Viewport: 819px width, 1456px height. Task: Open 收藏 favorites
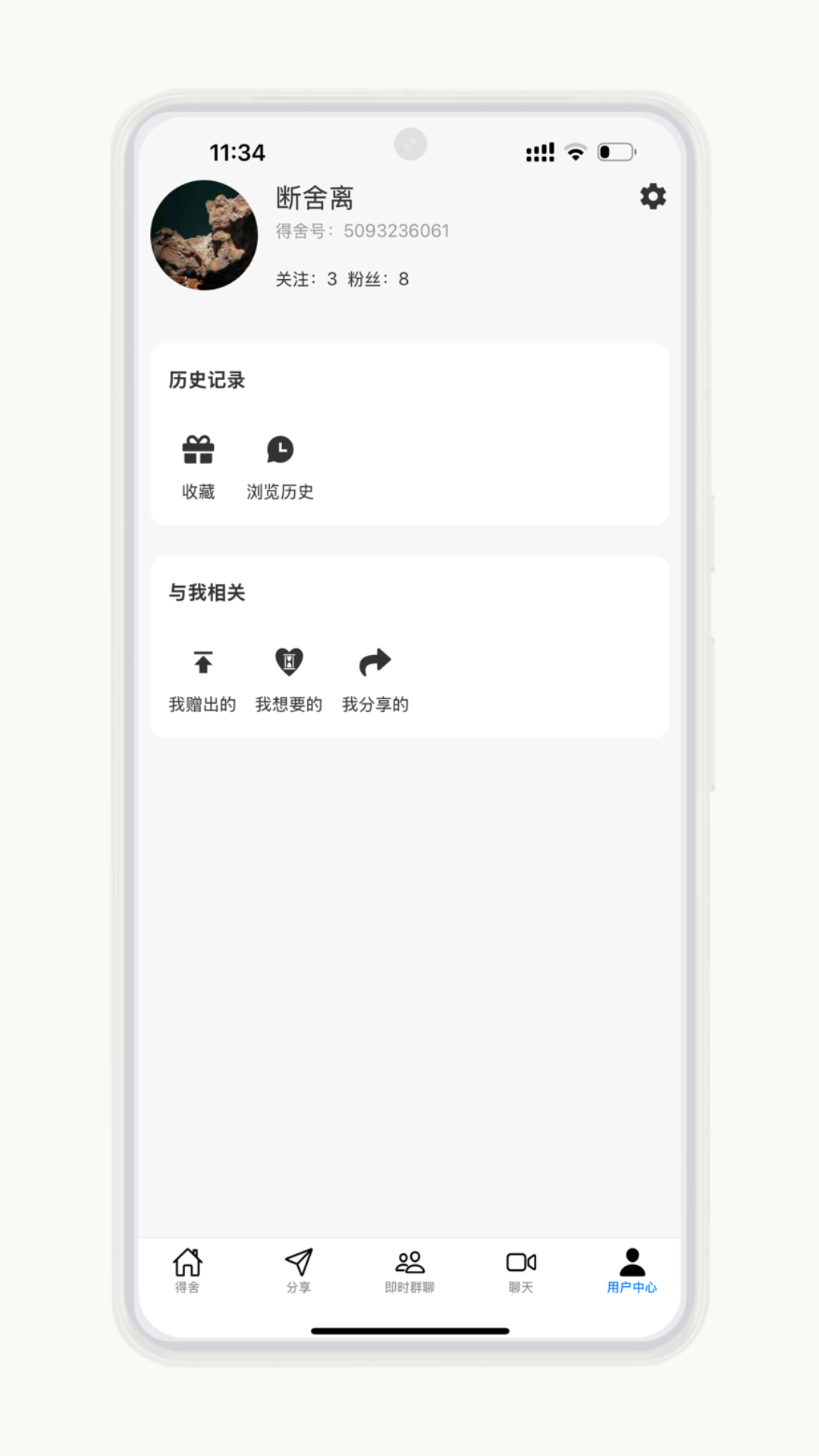pyautogui.click(x=199, y=466)
